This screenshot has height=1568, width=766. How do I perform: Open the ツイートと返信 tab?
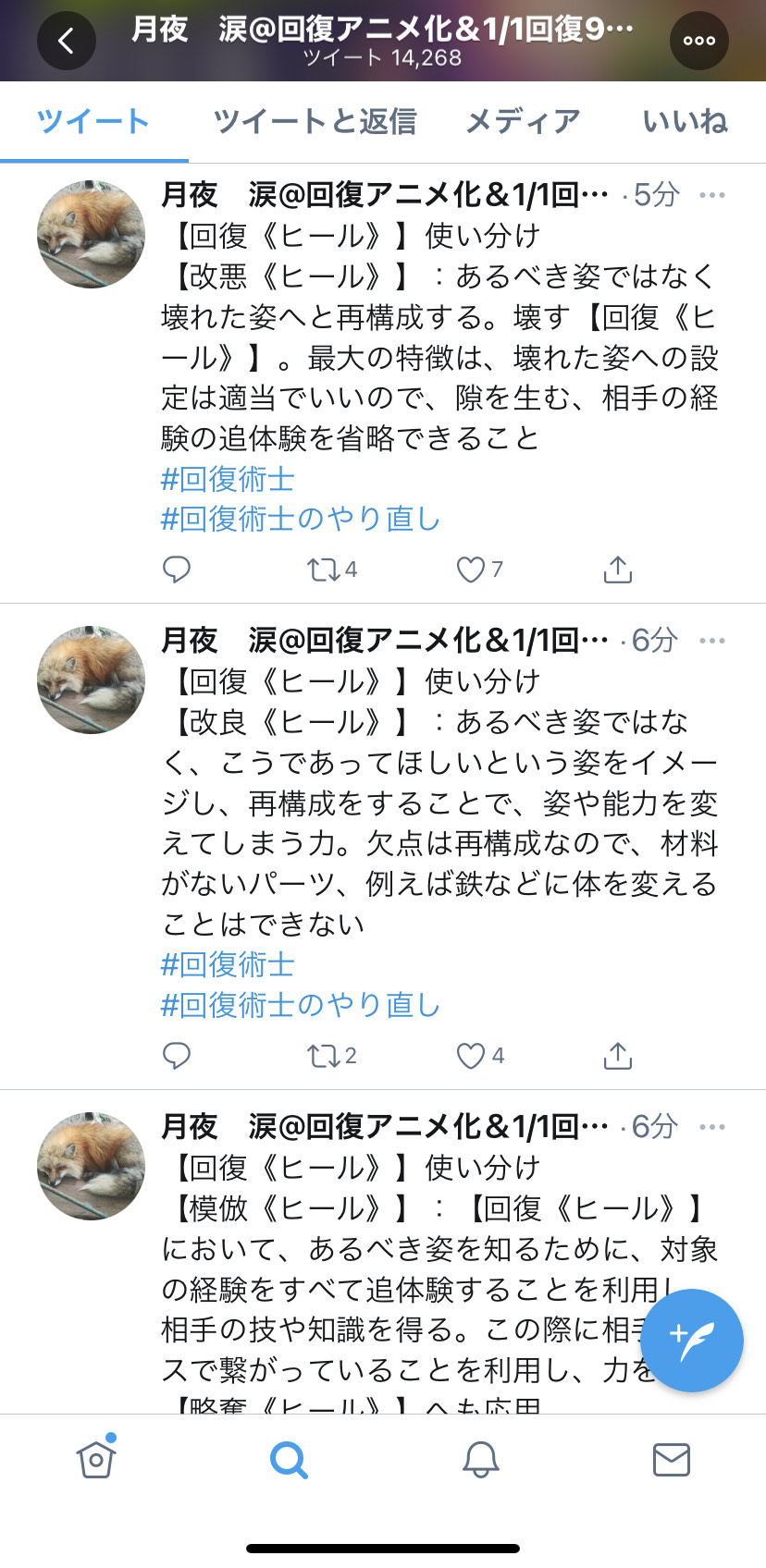click(316, 120)
